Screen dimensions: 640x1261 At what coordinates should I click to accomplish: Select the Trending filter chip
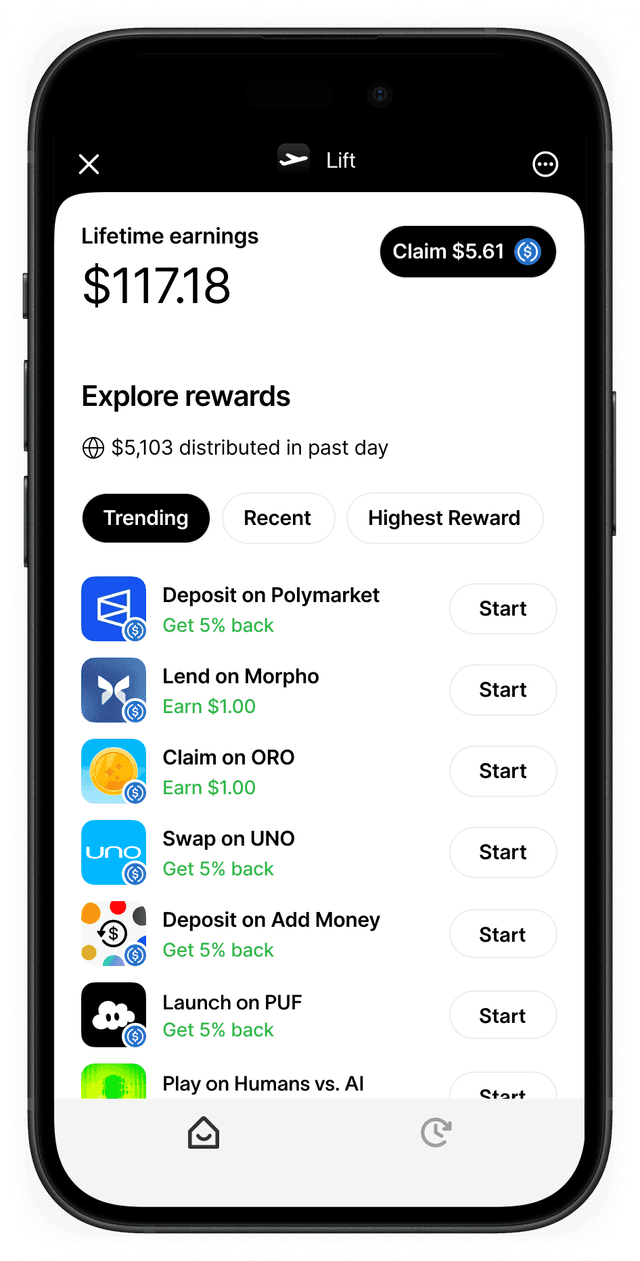tap(146, 518)
